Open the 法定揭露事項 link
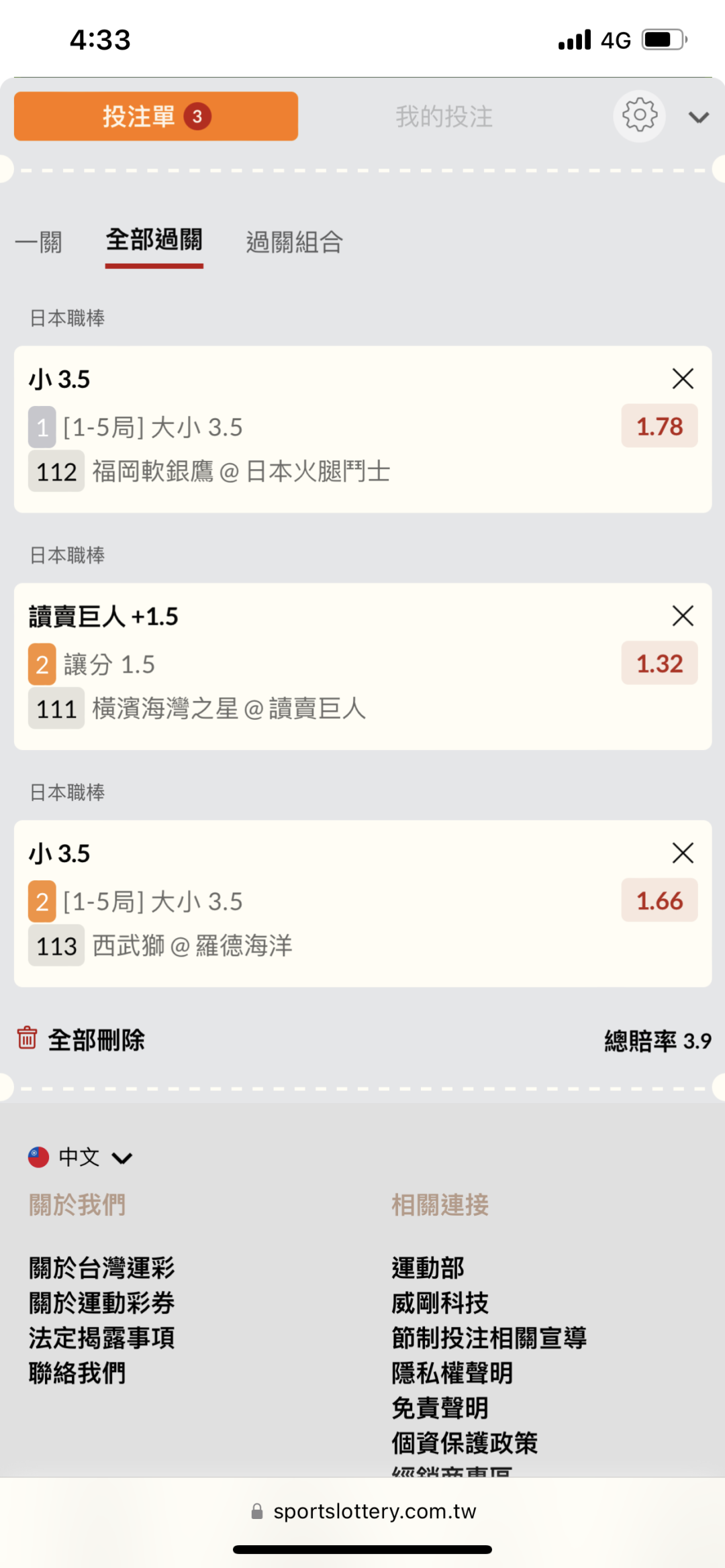Screen dimensions: 725x1568 pyautogui.click(x=101, y=1338)
